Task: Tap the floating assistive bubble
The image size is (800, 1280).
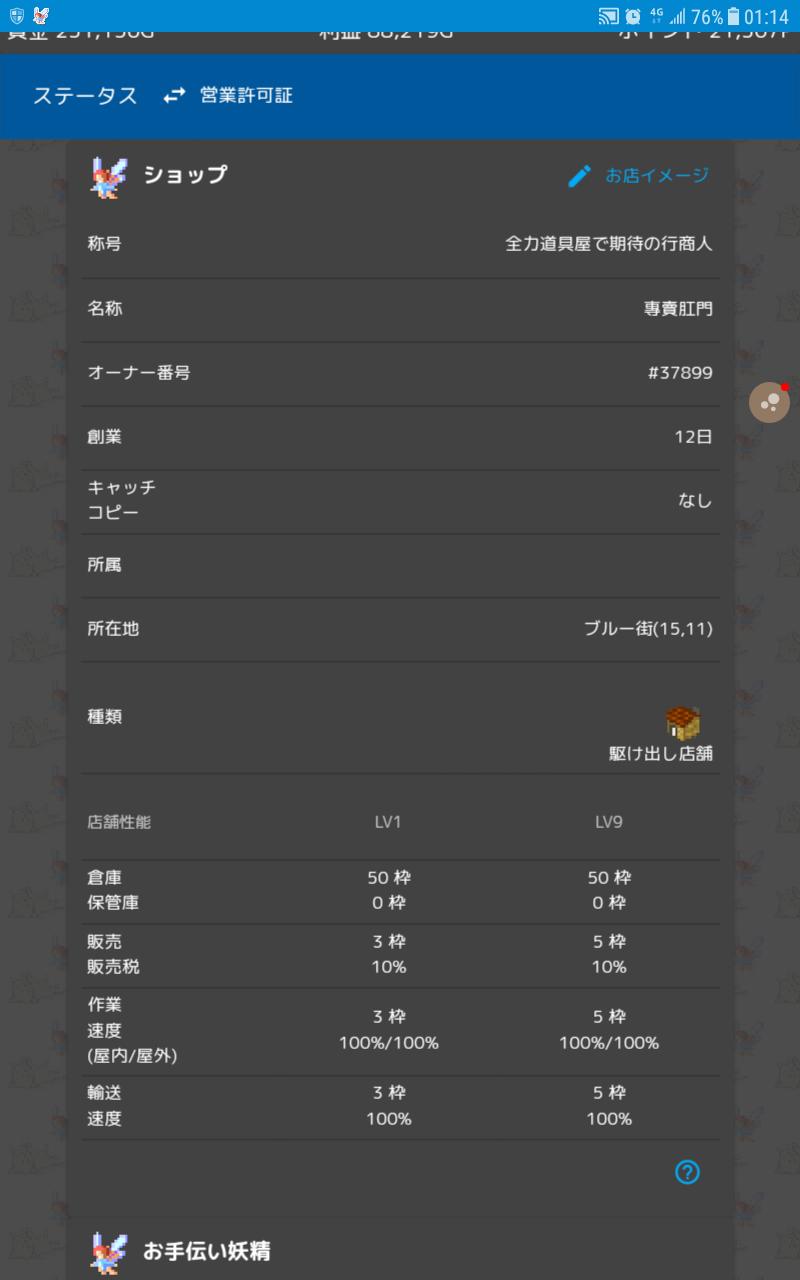Action: click(x=770, y=402)
